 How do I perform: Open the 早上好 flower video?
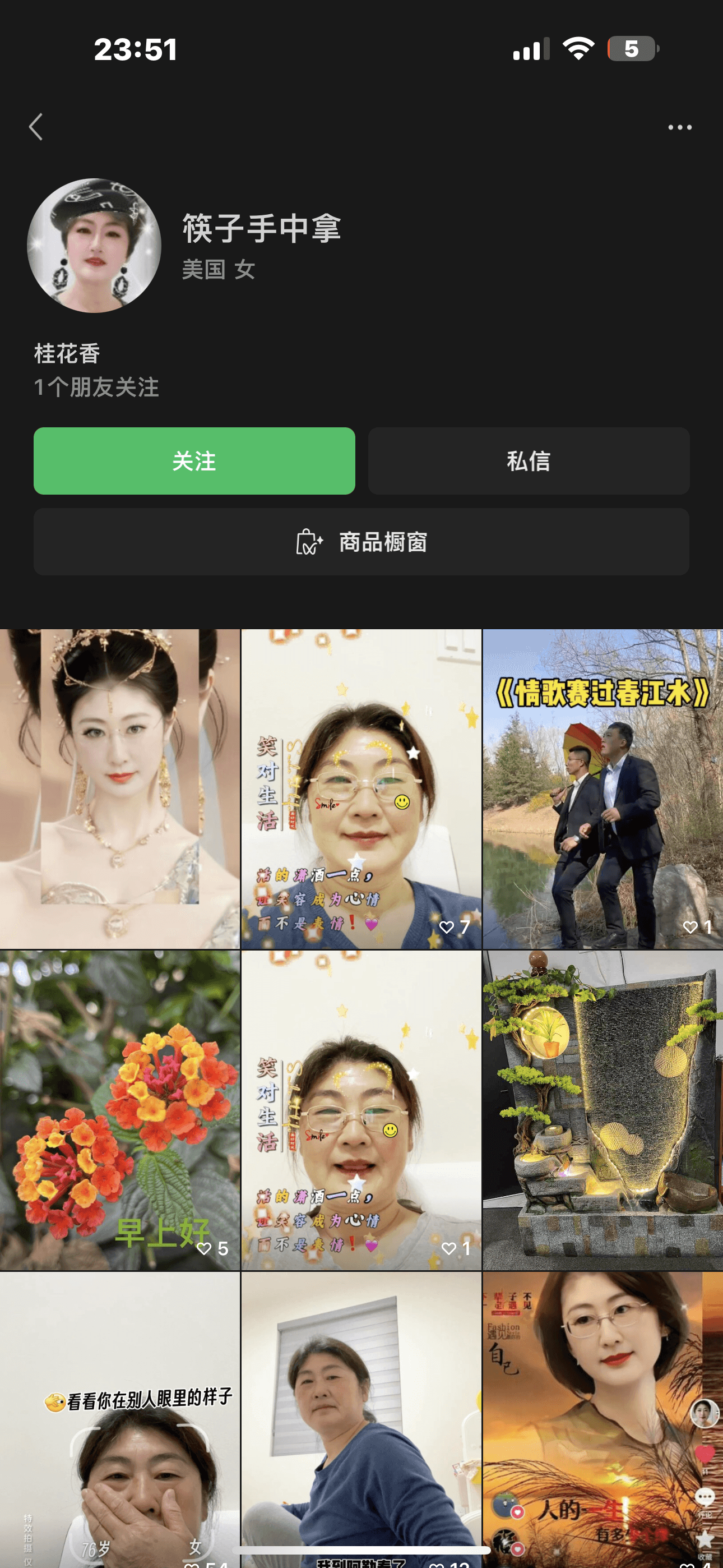(120, 1110)
